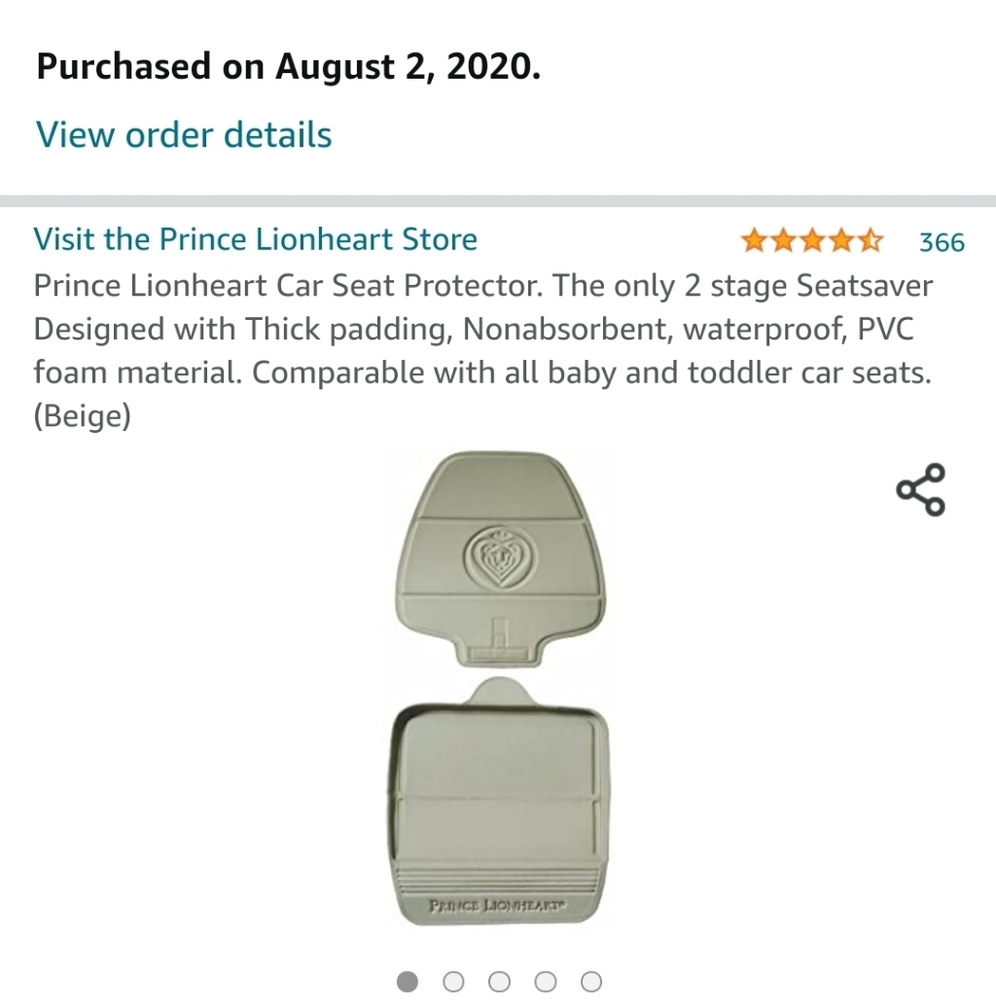Open the car seat protector product image
Screen dimensions: 996x1000
(x=500, y=690)
